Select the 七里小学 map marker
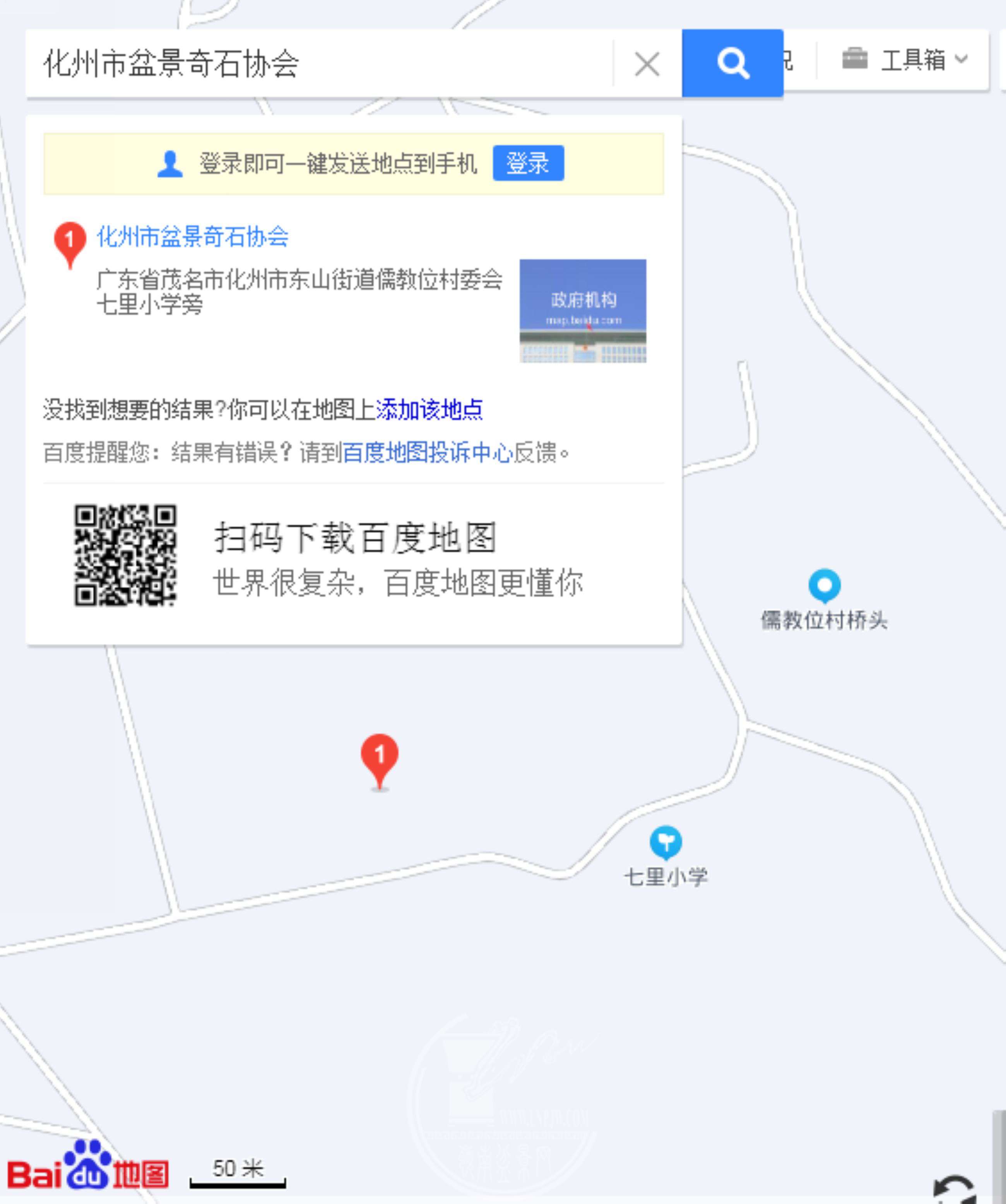The width and height of the screenshot is (1006, 1204). coord(666,842)
